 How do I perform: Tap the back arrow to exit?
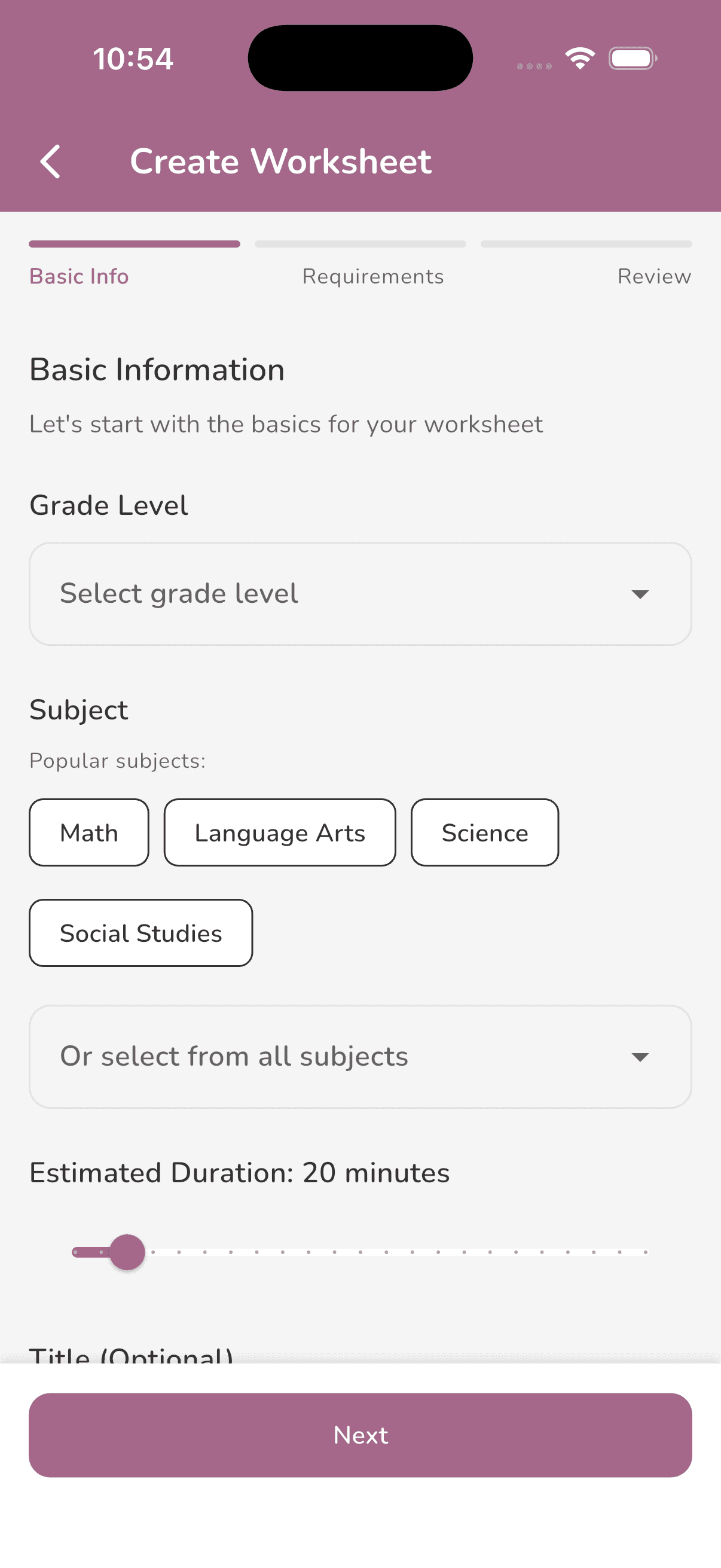(50, 161)
